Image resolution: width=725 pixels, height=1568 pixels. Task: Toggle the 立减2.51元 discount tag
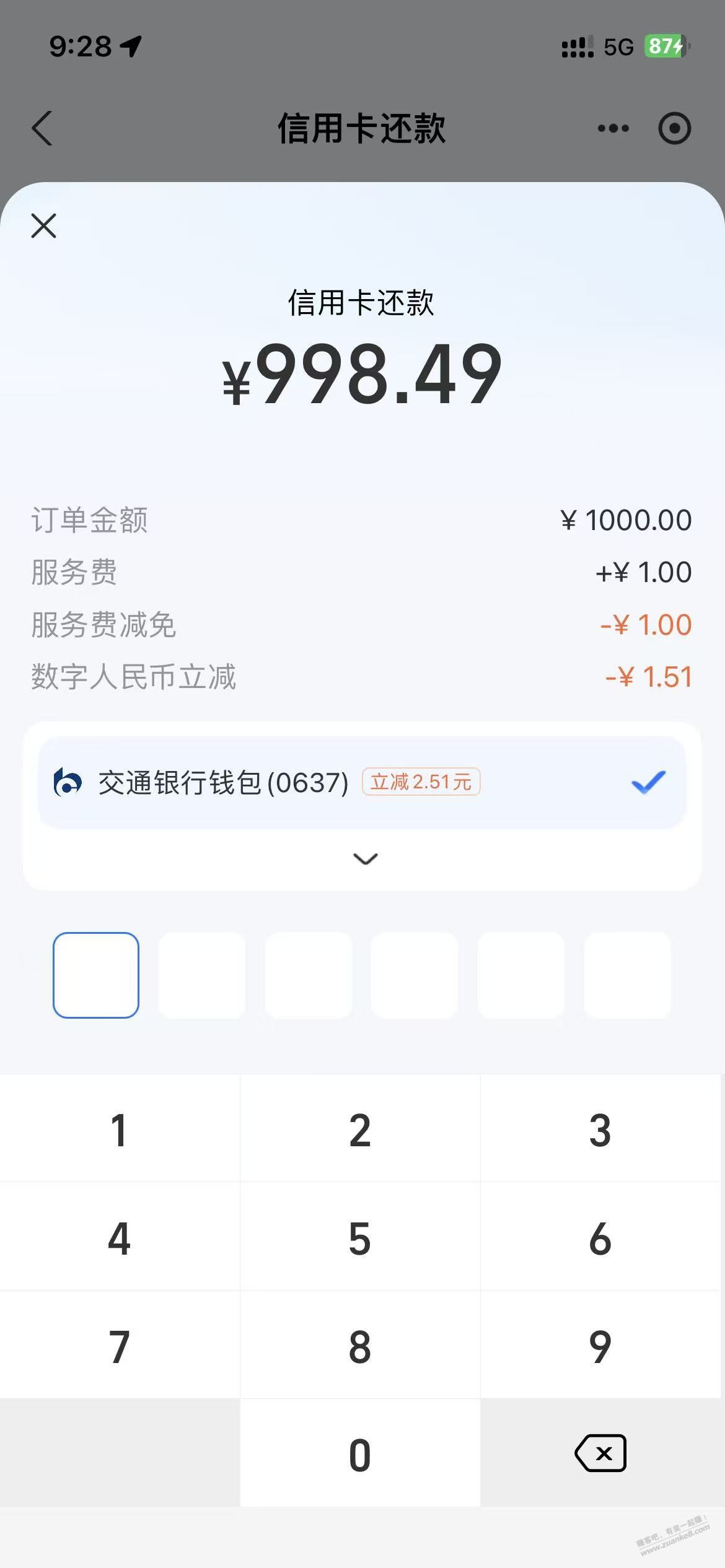[421, 783]
